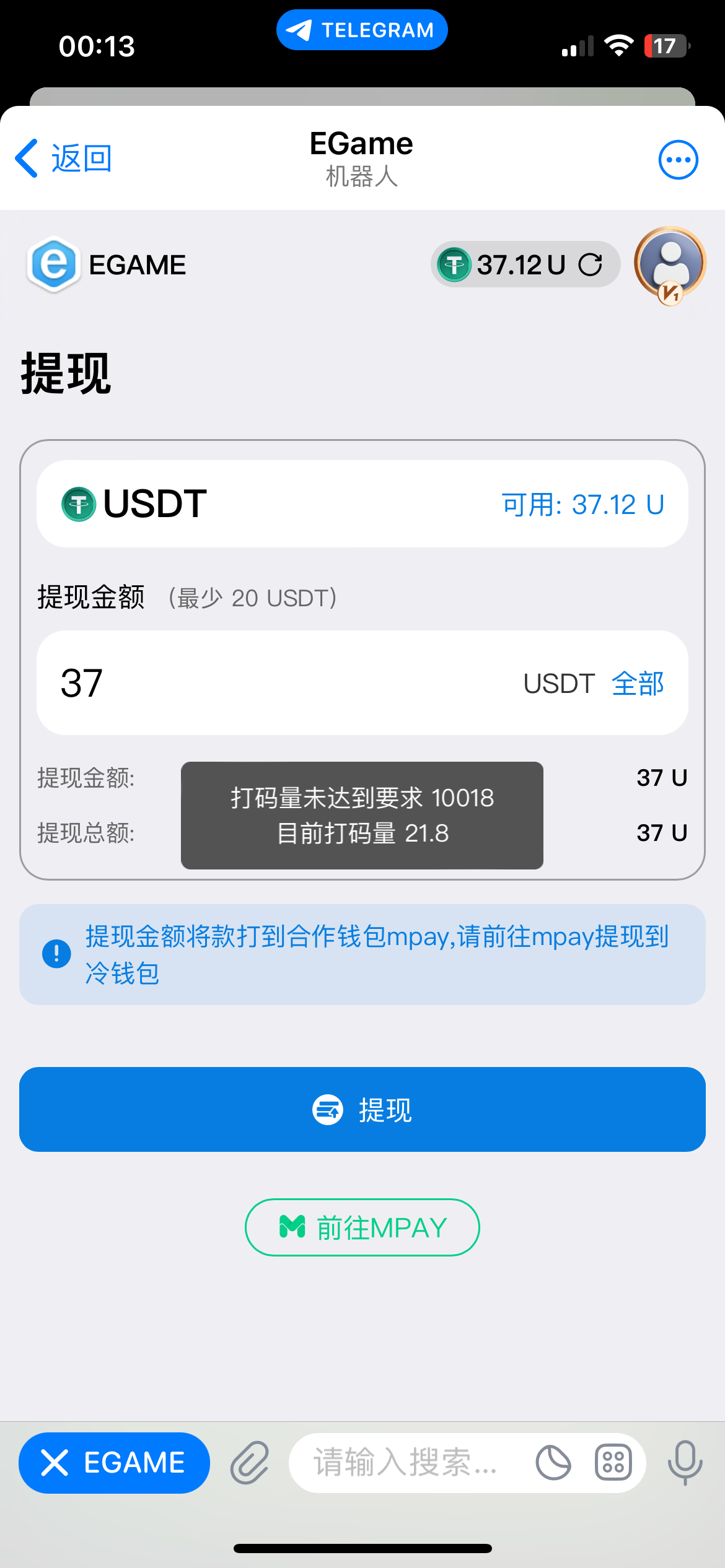Start voice message with the microphone
This screenshot has width=725, height=1568.
[685, 1463]
